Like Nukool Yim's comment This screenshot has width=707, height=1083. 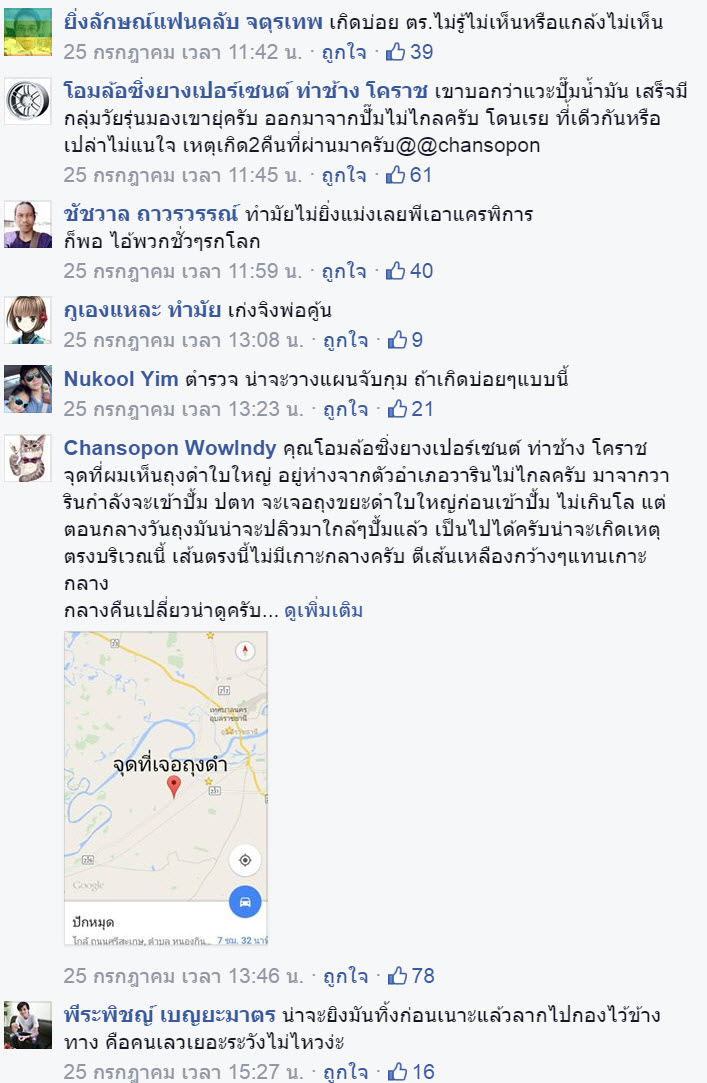pos(344,408)
